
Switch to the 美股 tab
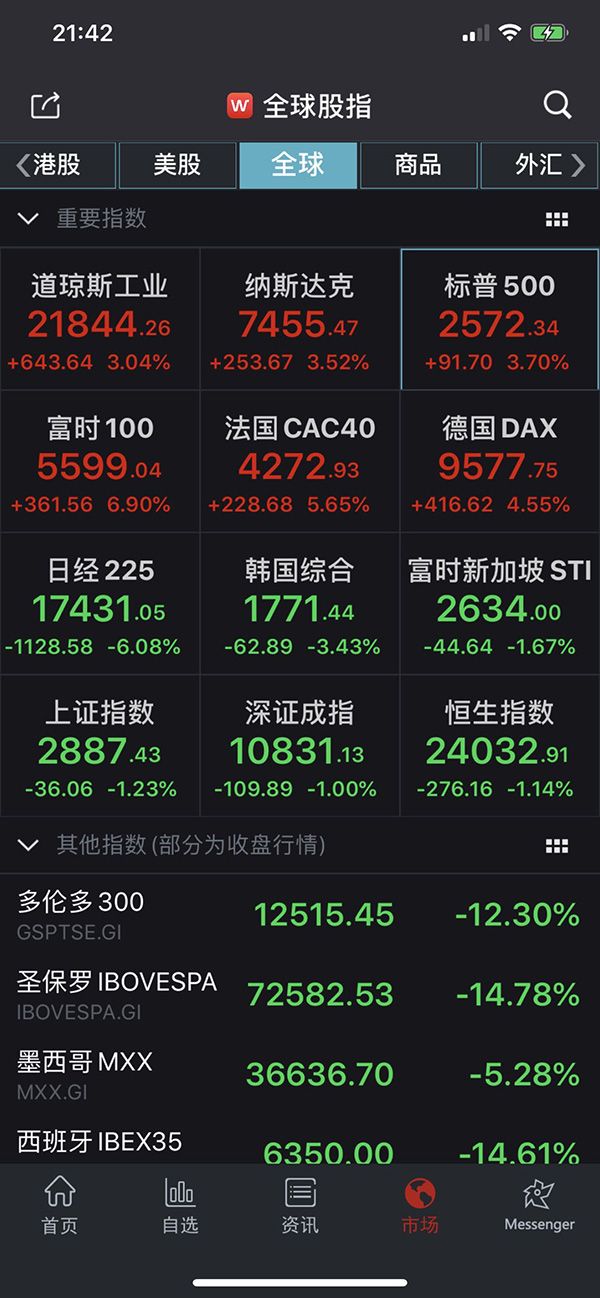[177, 165]
